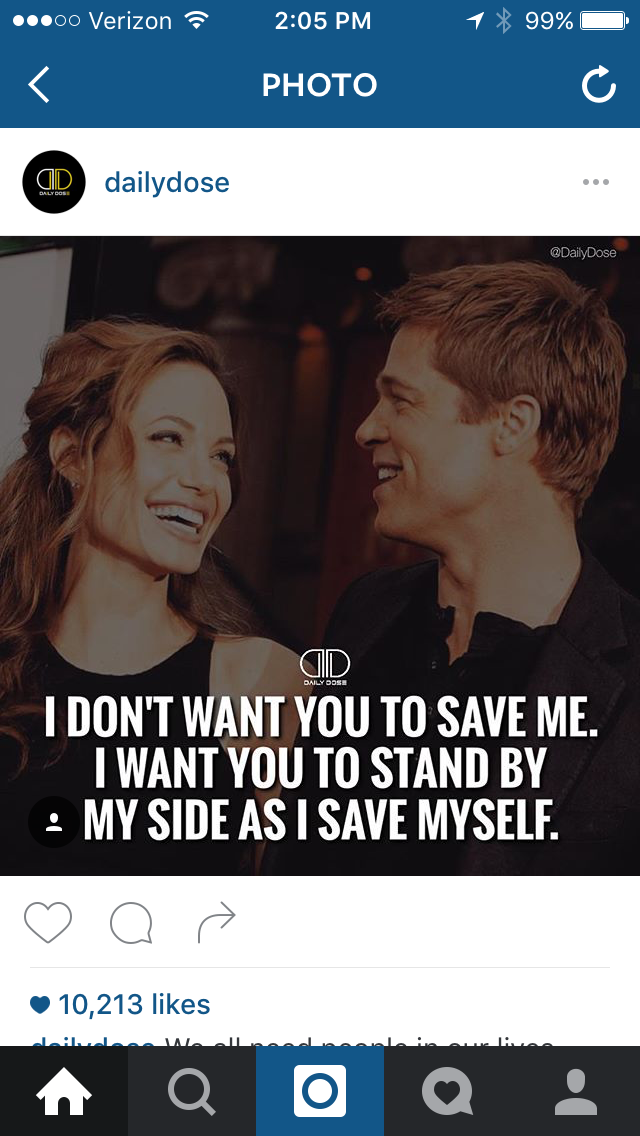Open the three-dot post options menu
This screenshot has height=1136, width=640.
click(595, 182)
